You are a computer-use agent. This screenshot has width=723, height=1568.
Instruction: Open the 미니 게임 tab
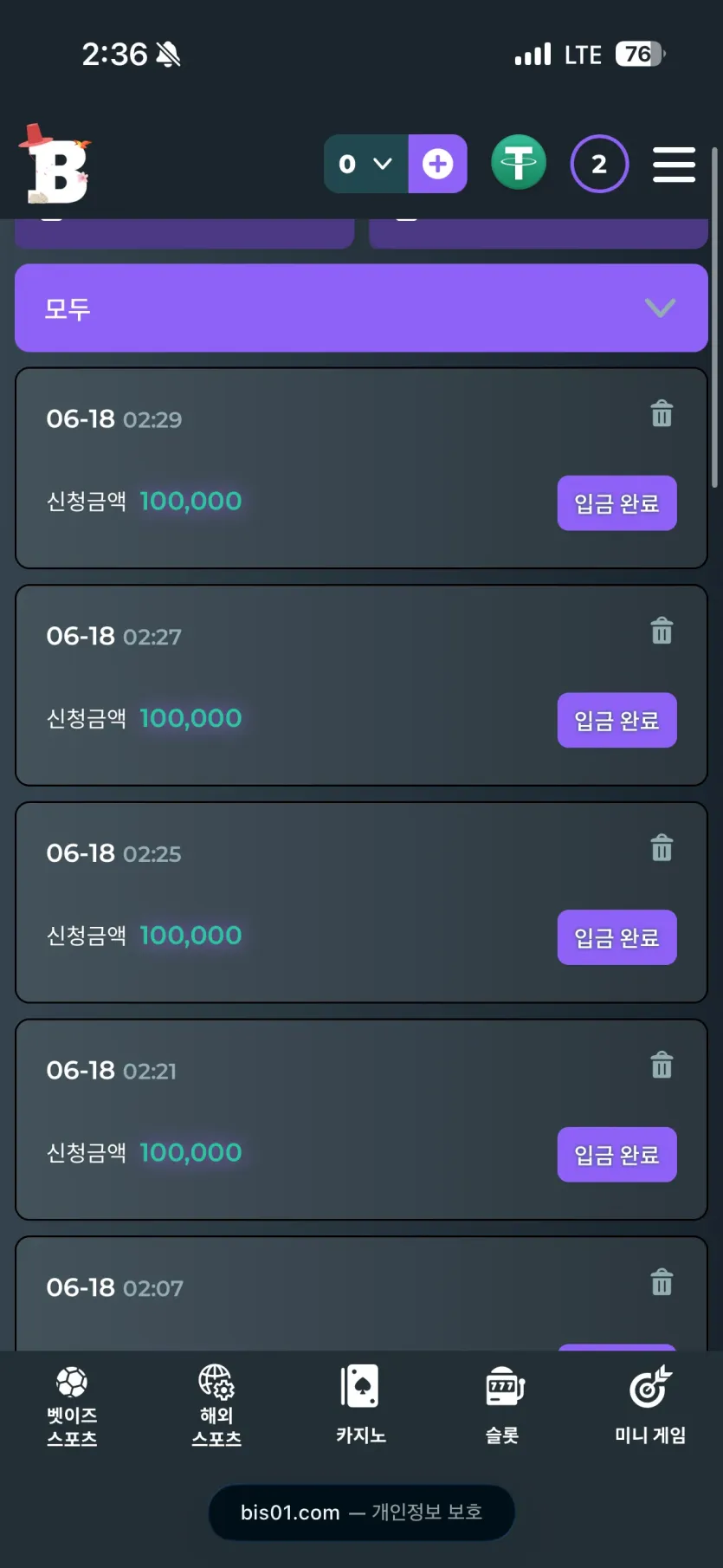650,1405
